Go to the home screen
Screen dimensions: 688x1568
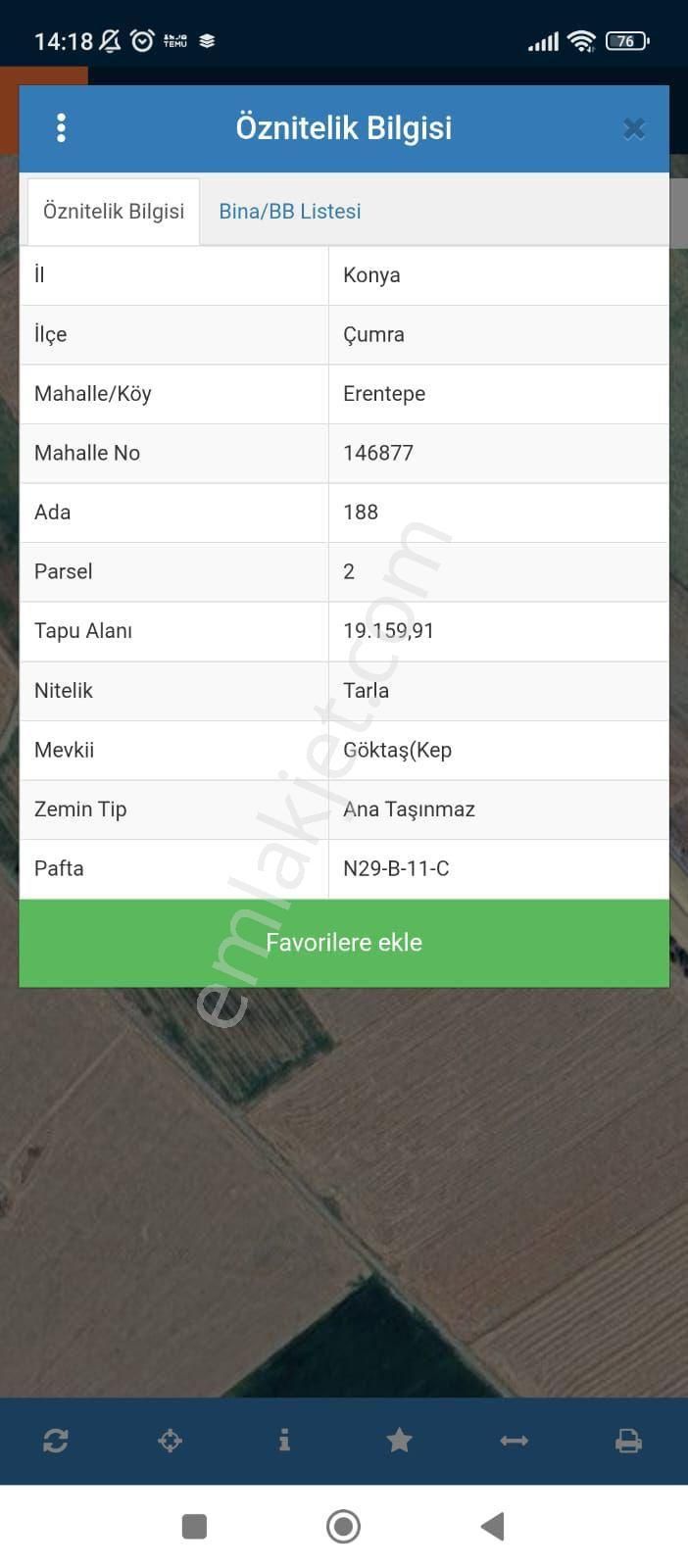pos(343,1526)
